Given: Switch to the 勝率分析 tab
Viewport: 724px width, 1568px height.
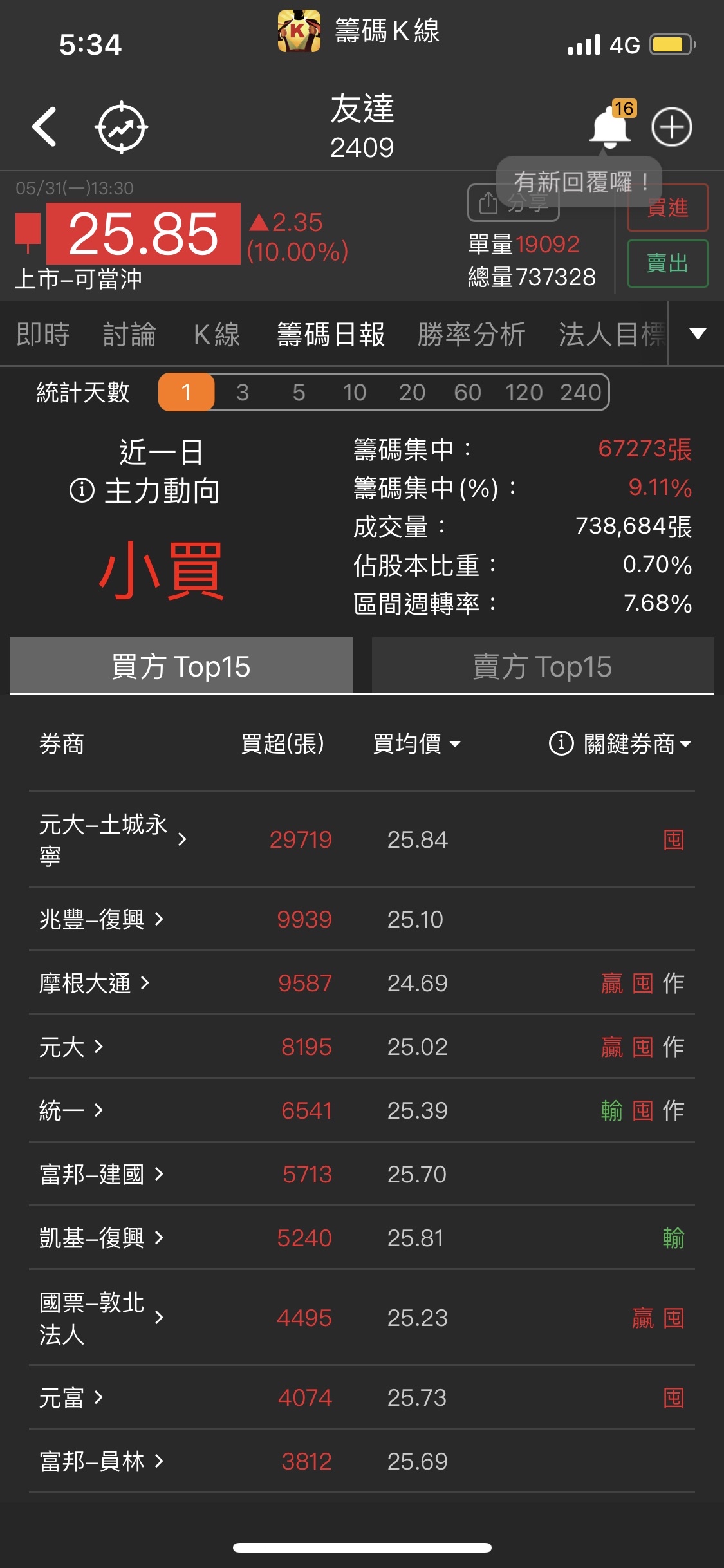Looking at the screenshot, I should pyautogui.click(x=471, y=335).
